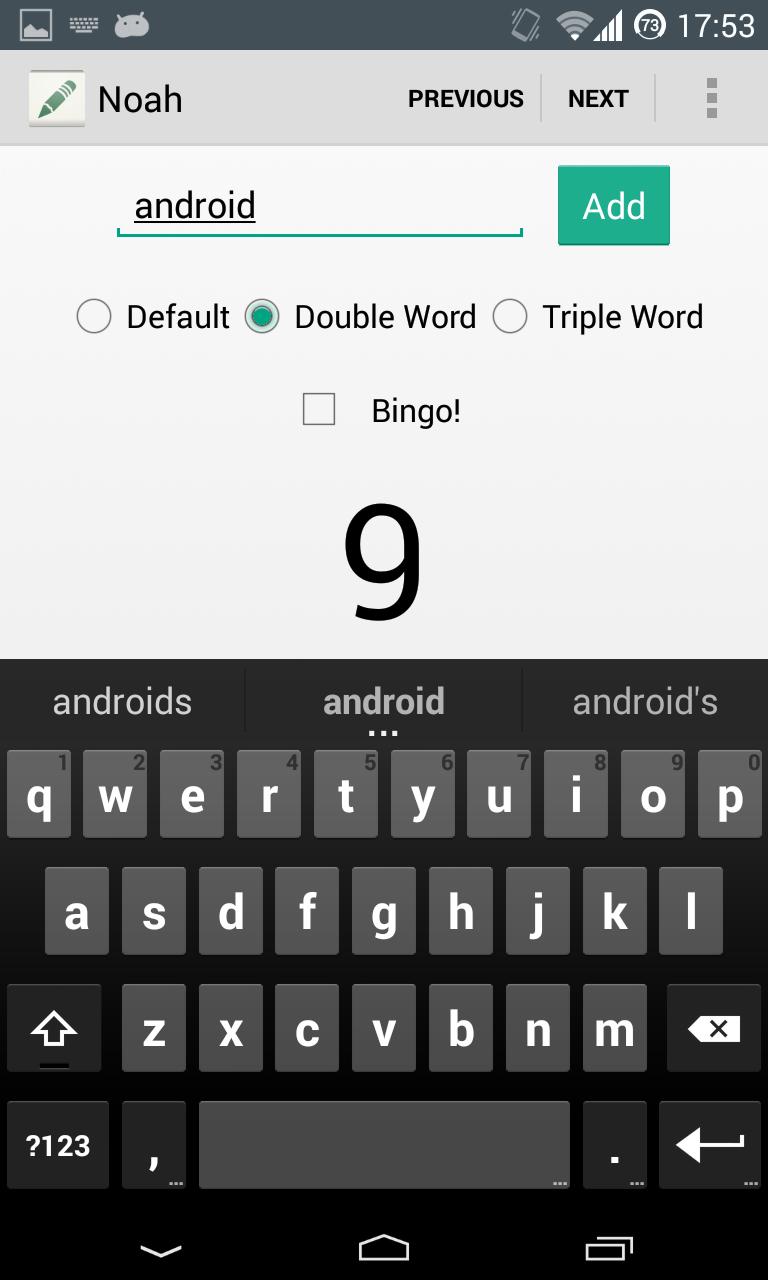Open the overflow menu in the action bar
The height and width of the screenshot is (1280, 768).
(712, 97)
